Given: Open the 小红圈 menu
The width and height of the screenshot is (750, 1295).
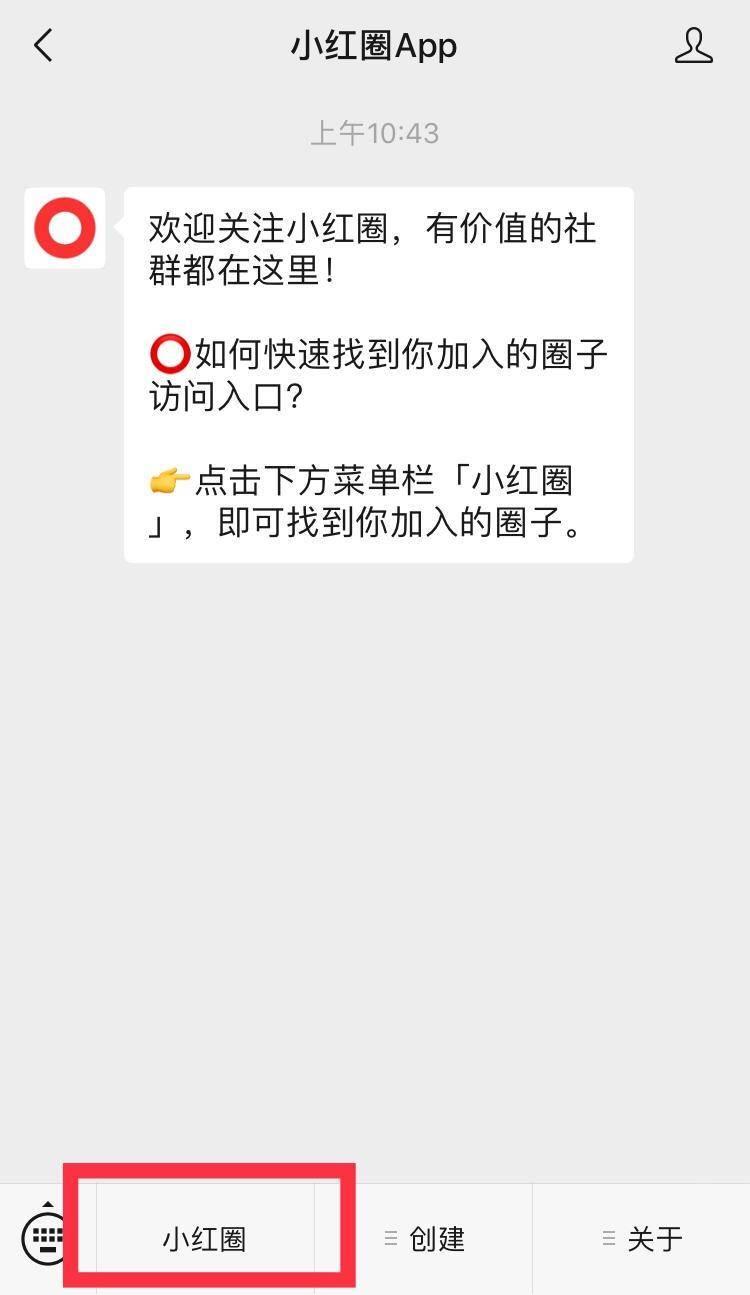Looking at the screenshot, I should click(x=205, y=1239).
